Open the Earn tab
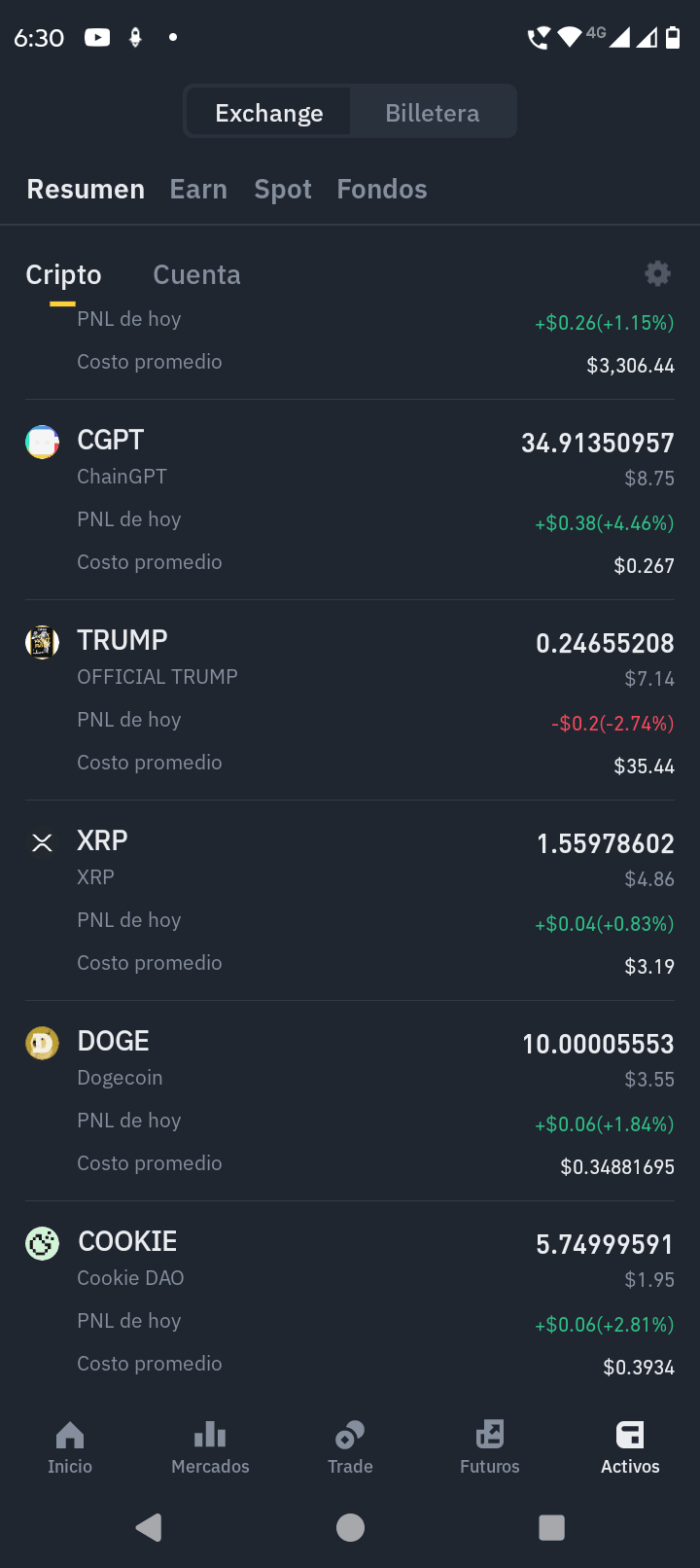The height and width of the screenshot is (1568, 700). pos(198,189)
